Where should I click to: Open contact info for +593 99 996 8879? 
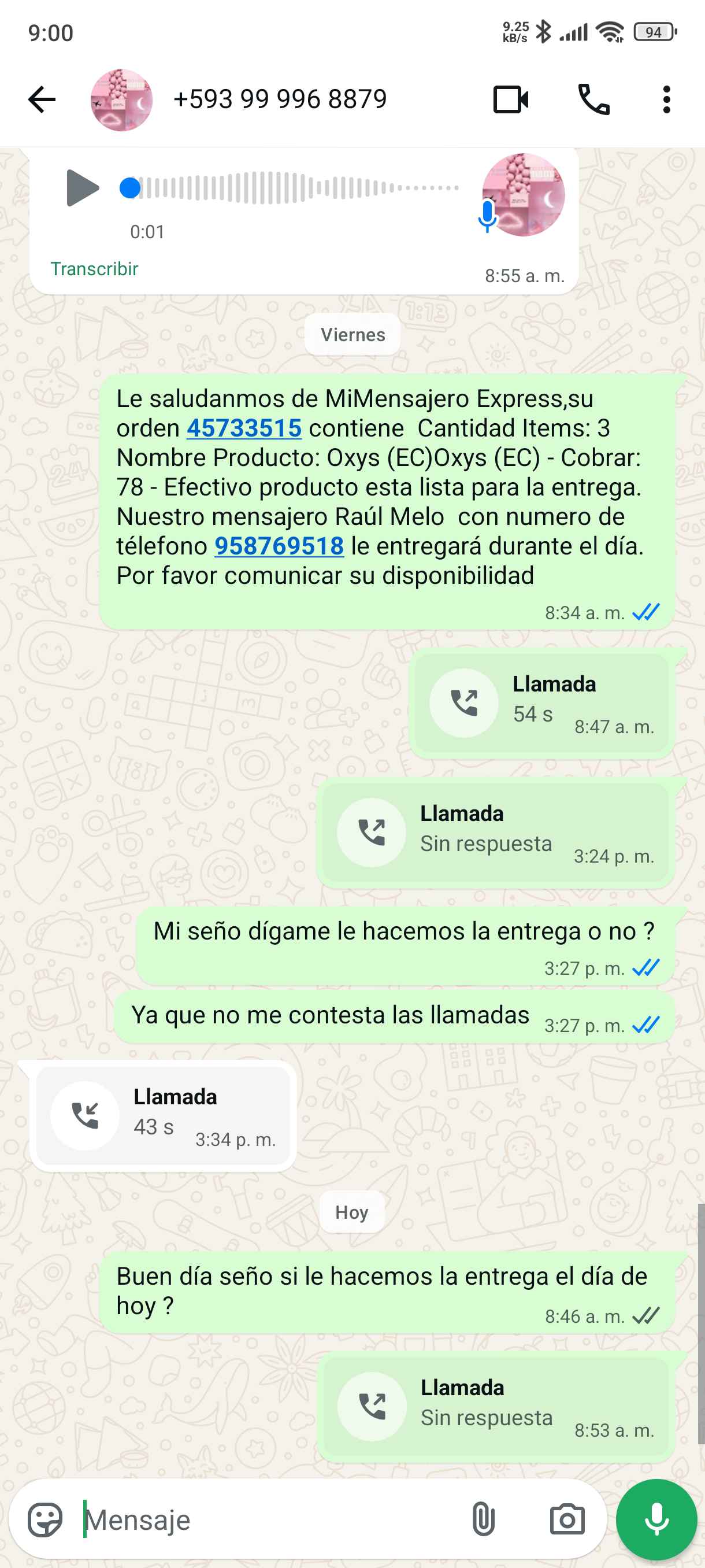click(x=280, y=99)
